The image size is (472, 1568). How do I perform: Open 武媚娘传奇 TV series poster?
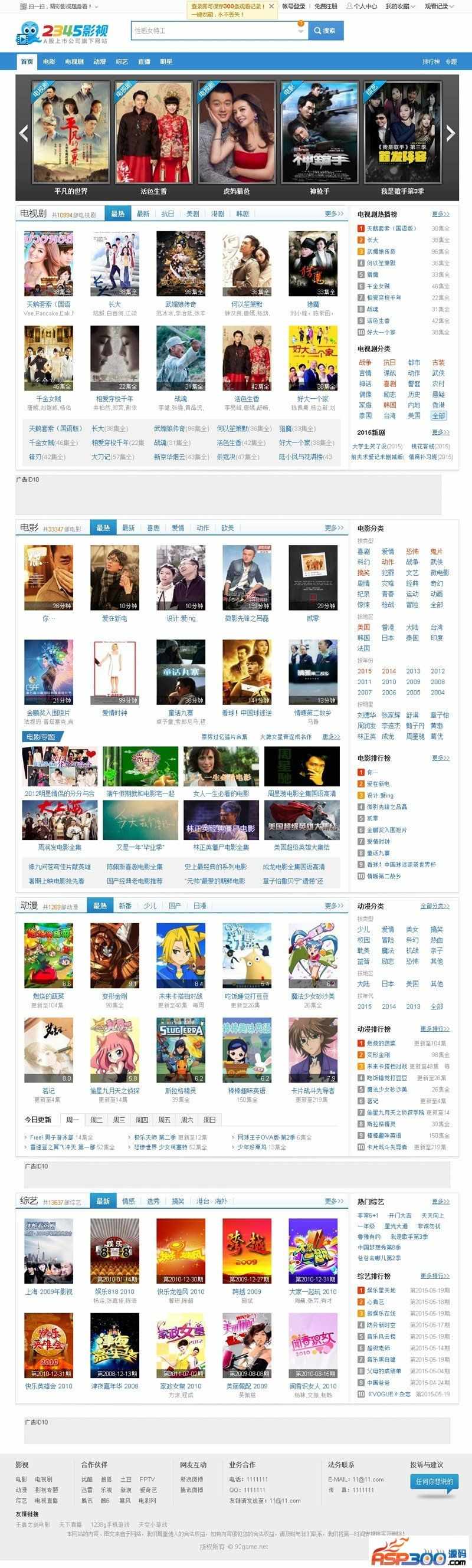click(x=181, y=264)
